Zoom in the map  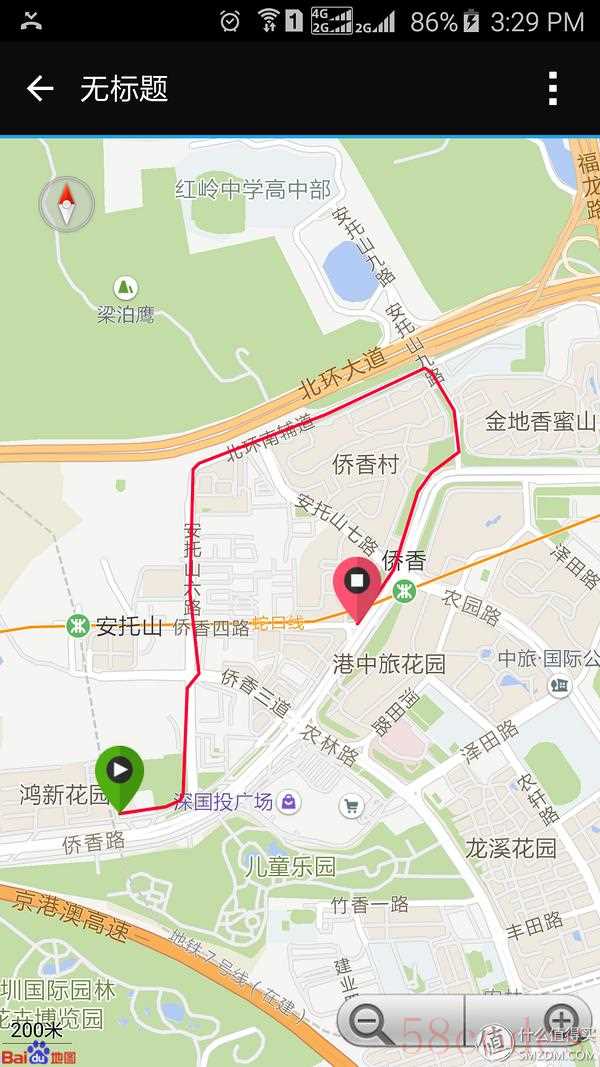click(561, 1020)
